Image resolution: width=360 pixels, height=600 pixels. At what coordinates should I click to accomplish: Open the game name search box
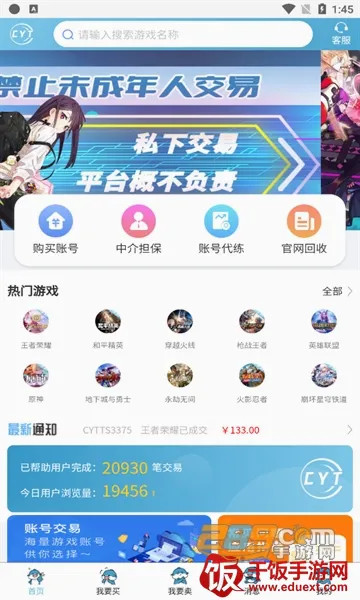183,34
